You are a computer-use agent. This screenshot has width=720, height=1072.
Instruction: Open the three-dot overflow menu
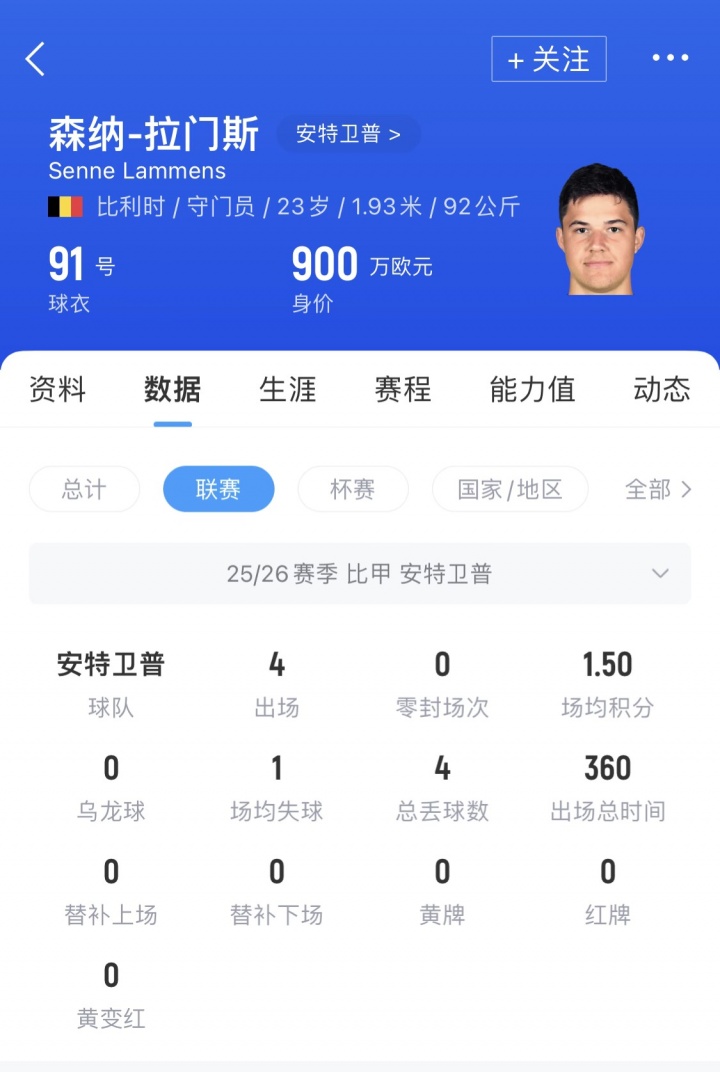click(670, 59)
